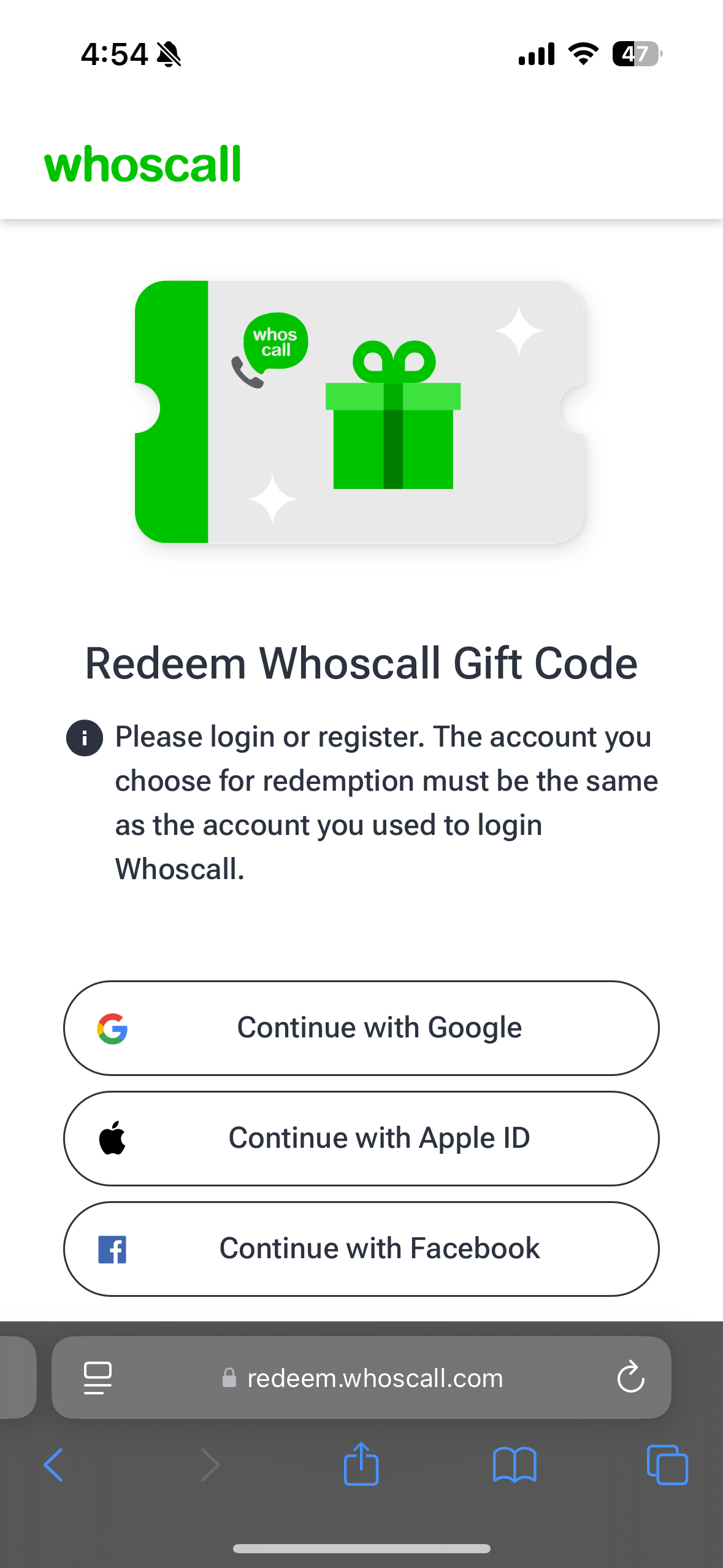Viewport: 723px width, 1568px height.
Task: Tap the Apple logo icon
Action: (x=113, y=1137)
